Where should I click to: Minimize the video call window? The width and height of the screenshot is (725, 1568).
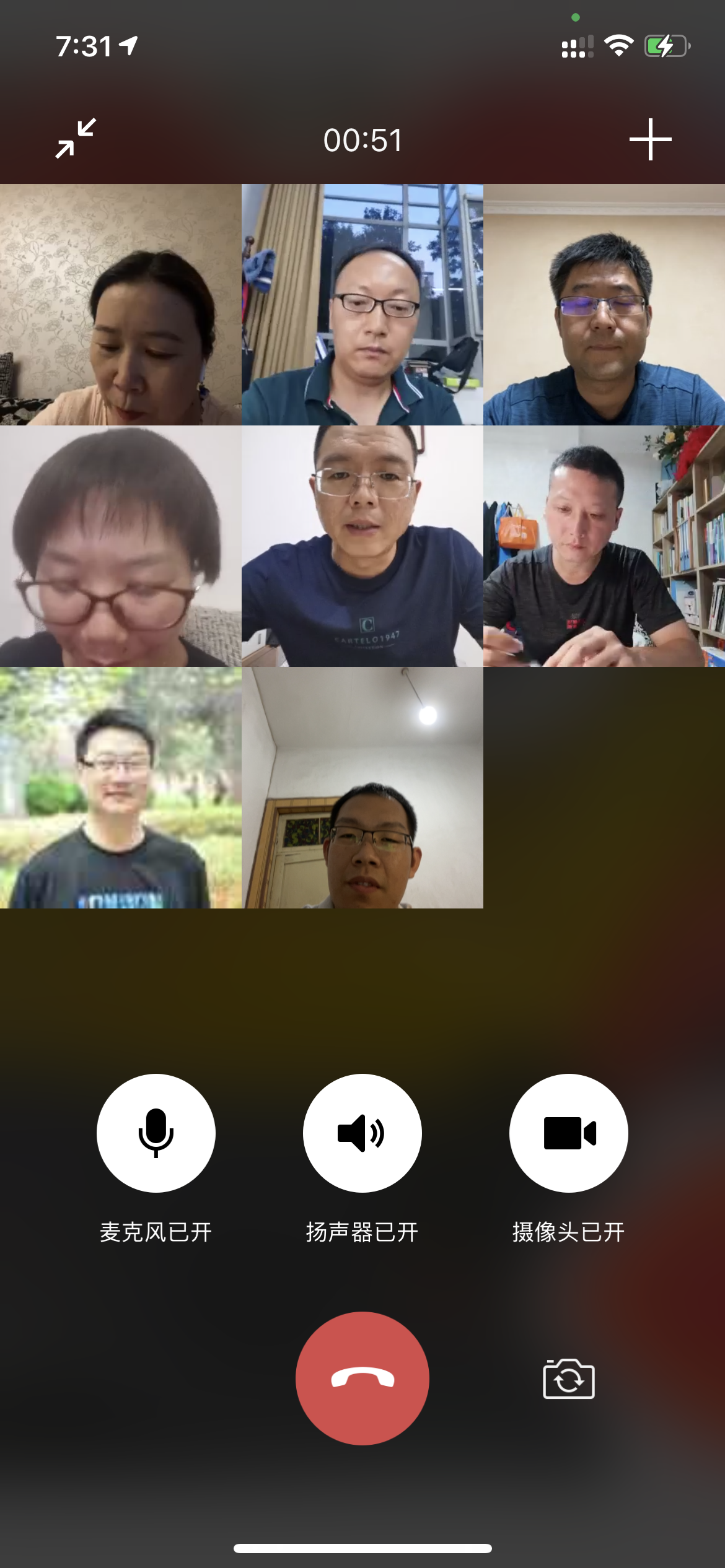[76, 138]
